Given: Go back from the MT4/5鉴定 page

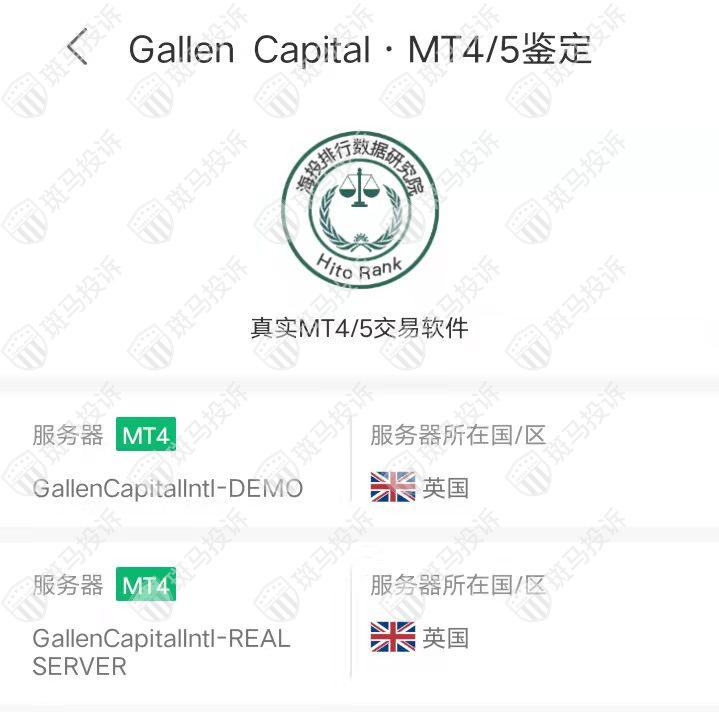Looking at the screenshot, I should pyautogui.click(x=77, y=47).
